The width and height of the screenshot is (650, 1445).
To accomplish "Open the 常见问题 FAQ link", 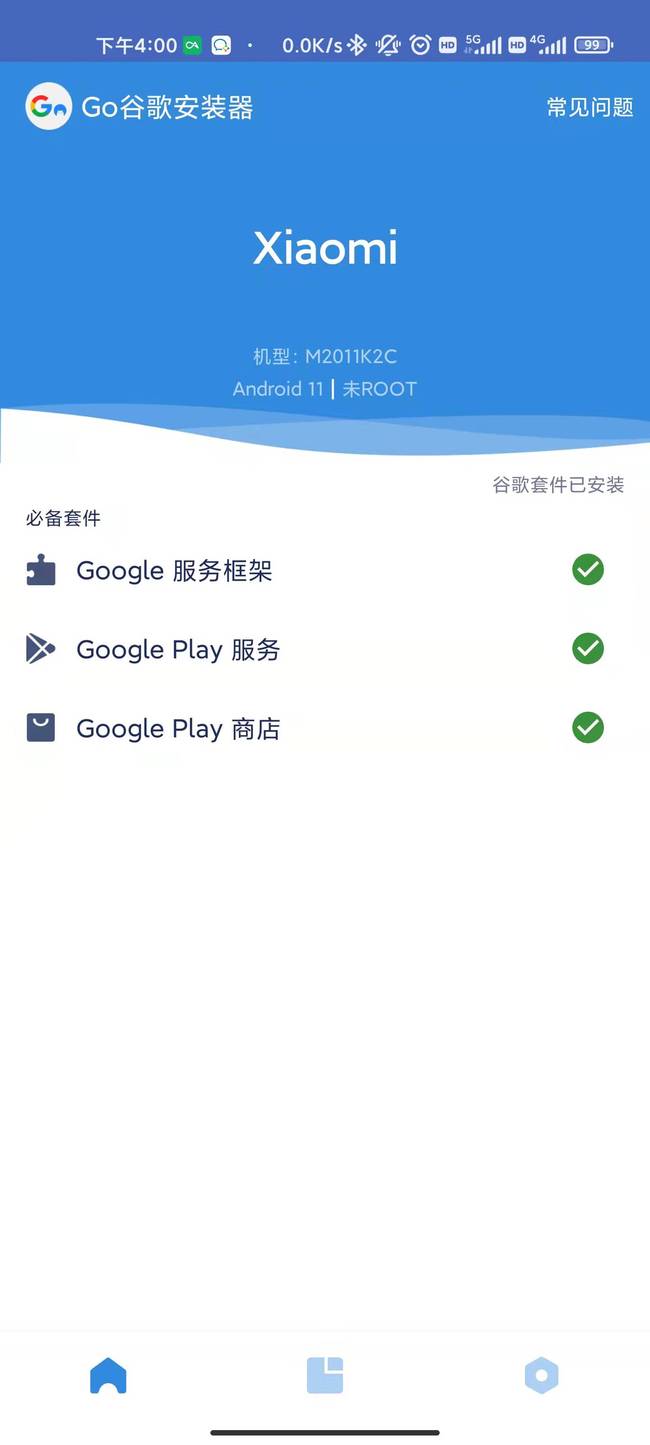I will [x=589, y=107].
